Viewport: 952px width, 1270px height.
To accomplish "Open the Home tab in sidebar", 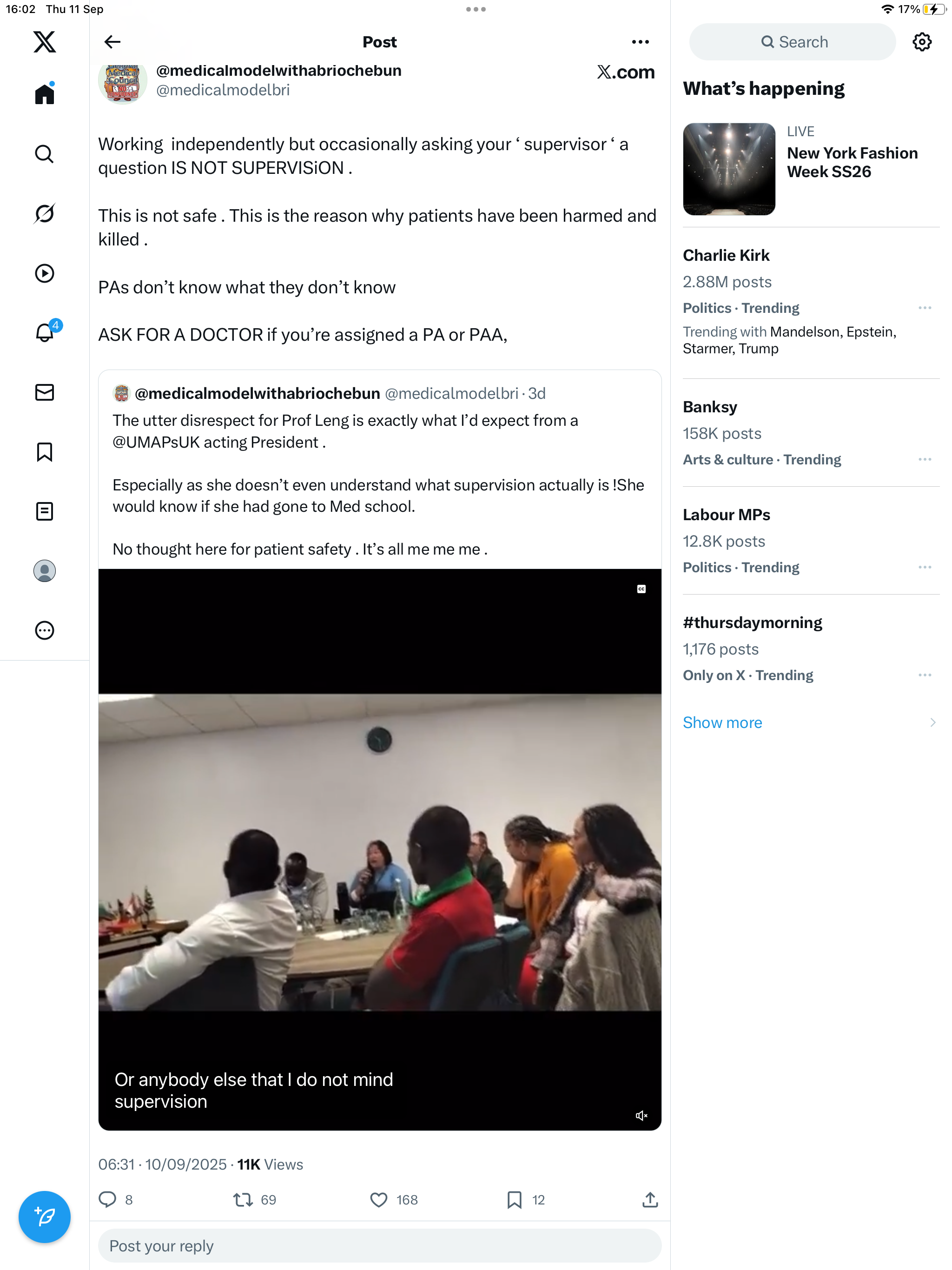I will 44,94.
